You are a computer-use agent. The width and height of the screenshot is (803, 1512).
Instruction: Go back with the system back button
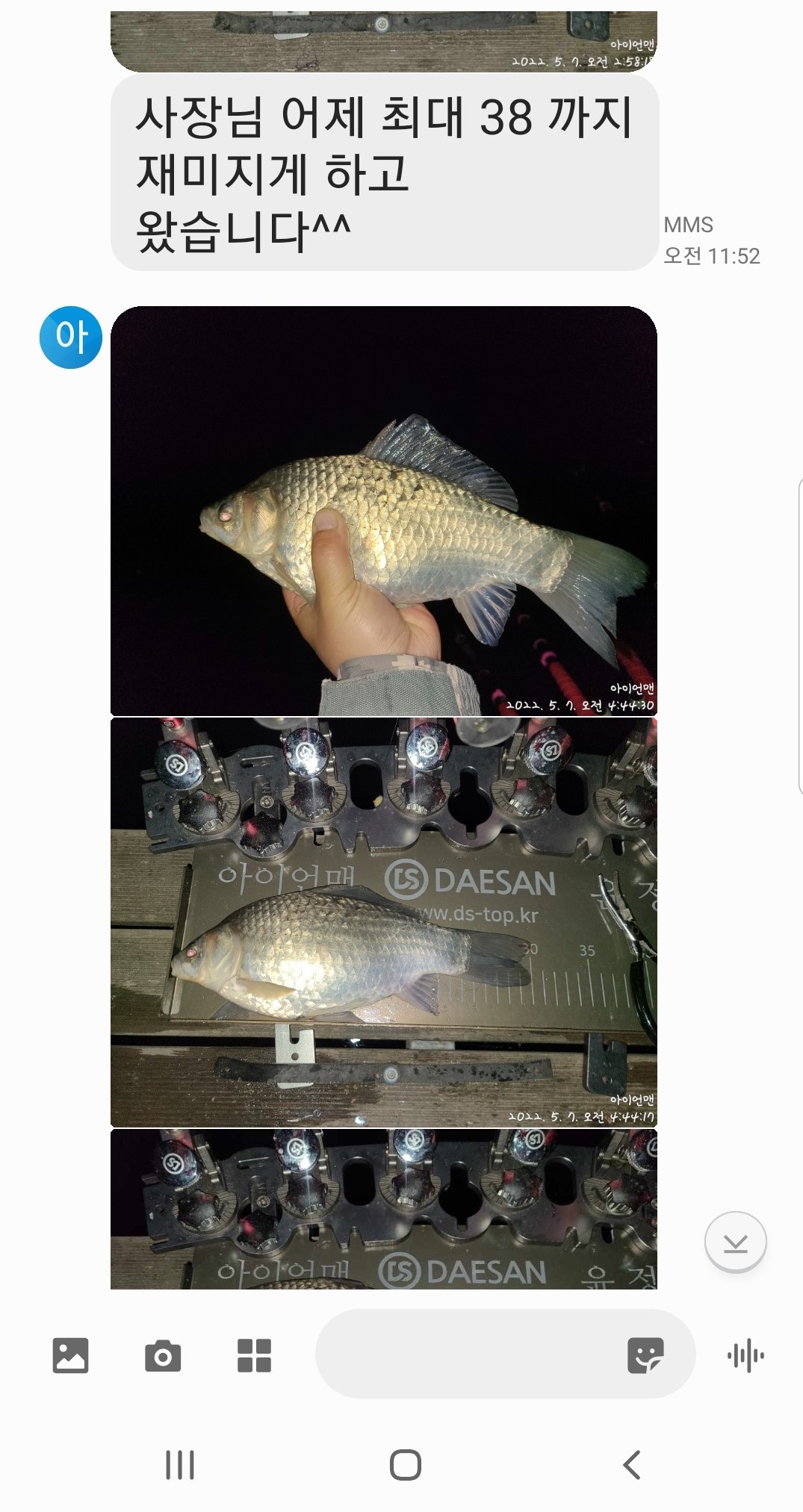click(x=632, y=1465)
